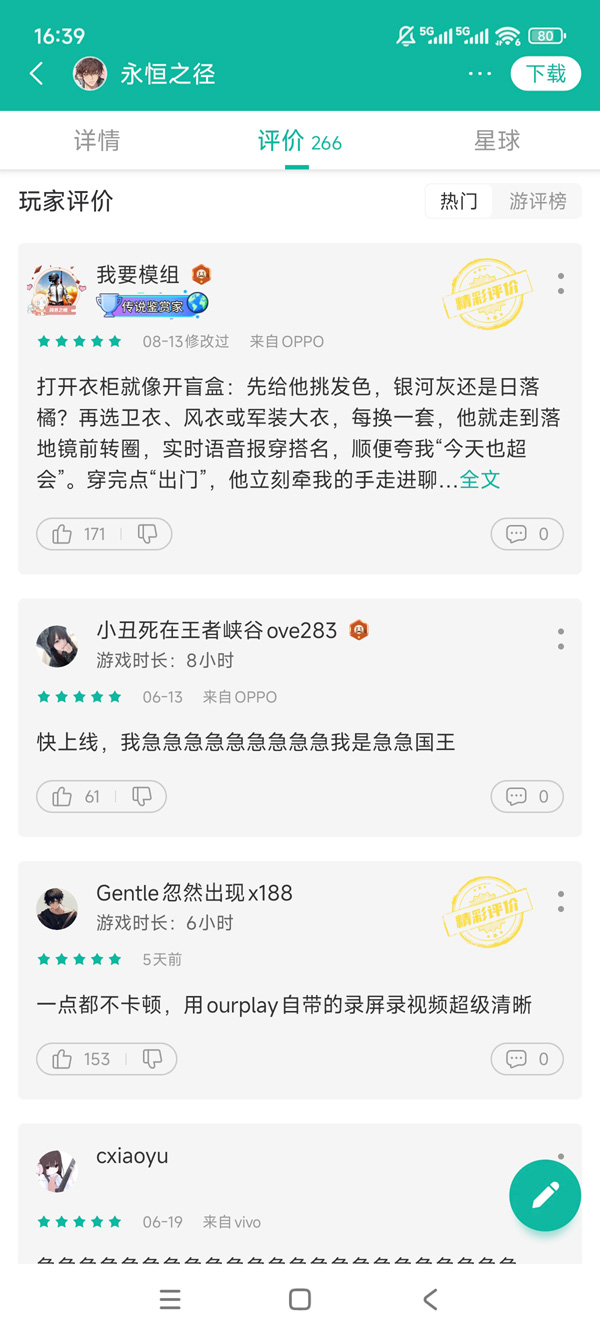Open options for 小丑死在王者峡谷ove283's review

click(561, 638)
